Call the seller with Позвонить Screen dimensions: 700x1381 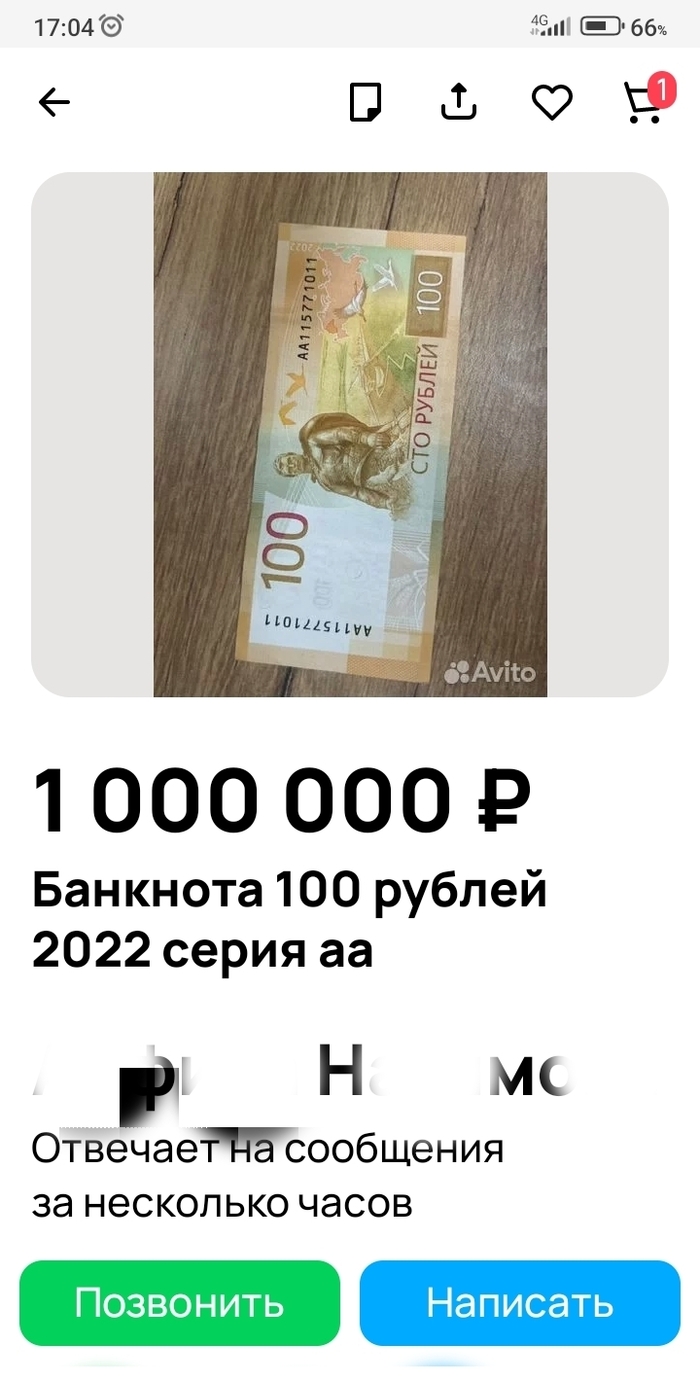click(180, 1303)
